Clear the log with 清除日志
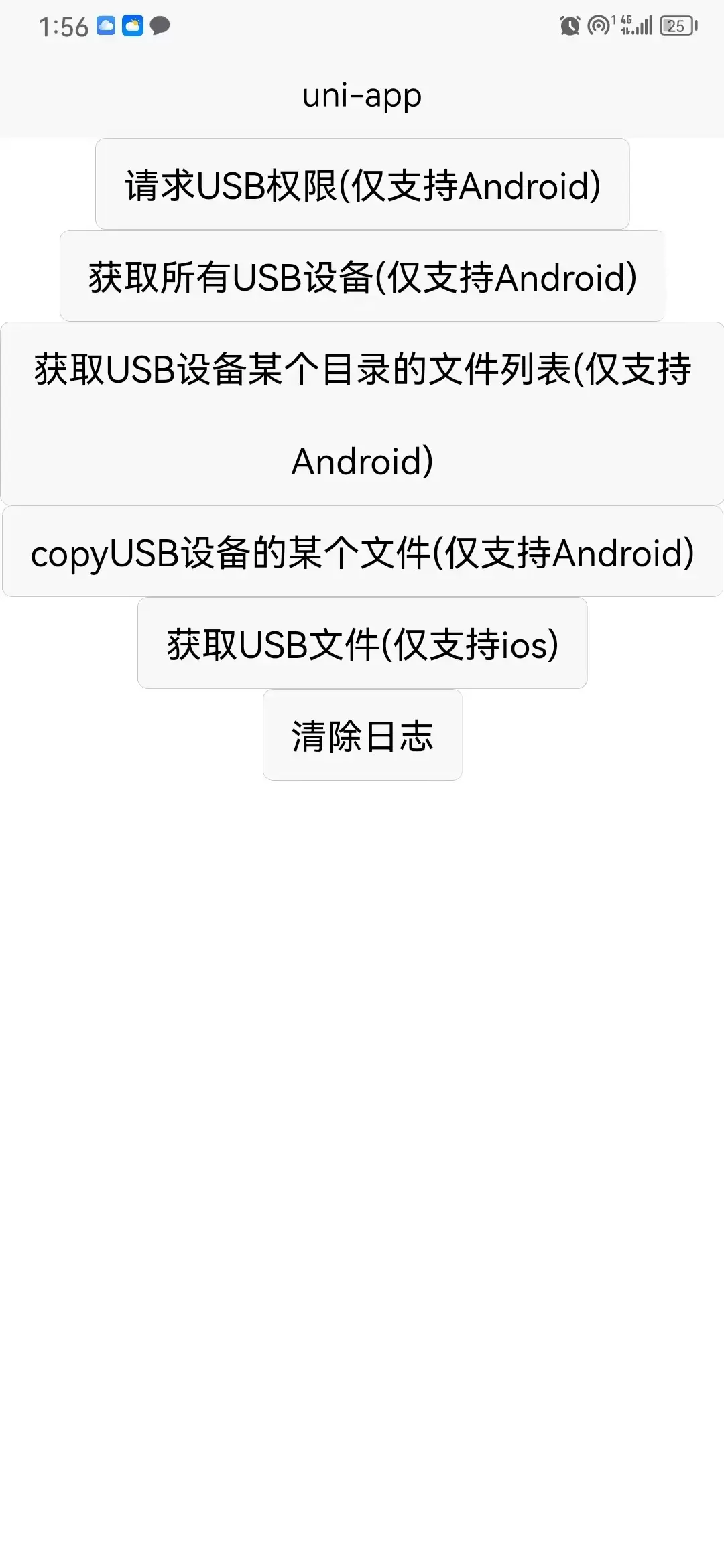Image resolution: width=724 pixels, height=1568 pixels. click(x=362, y=735)
